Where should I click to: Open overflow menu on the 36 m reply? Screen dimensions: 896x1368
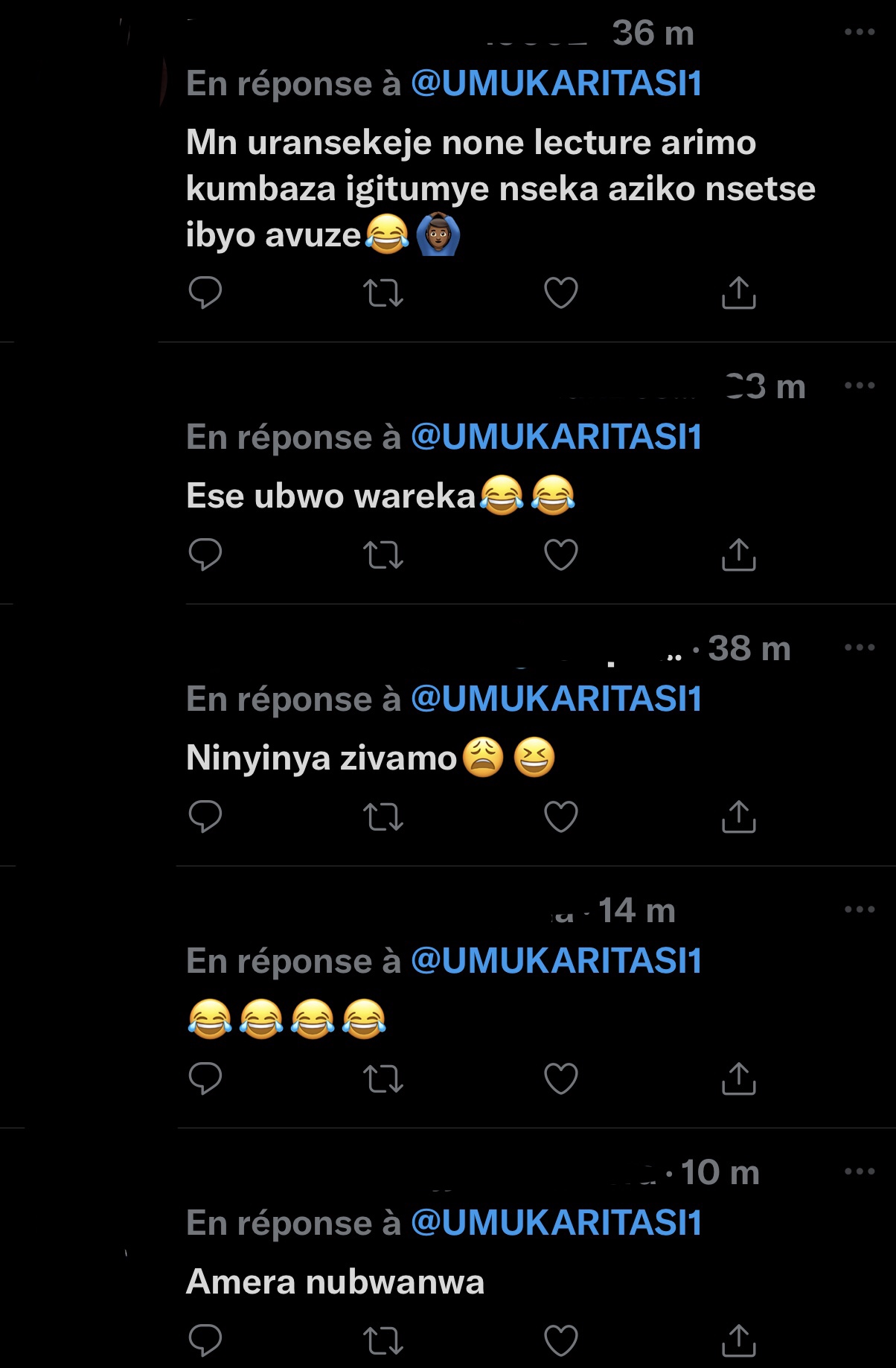tap(860, 32)
